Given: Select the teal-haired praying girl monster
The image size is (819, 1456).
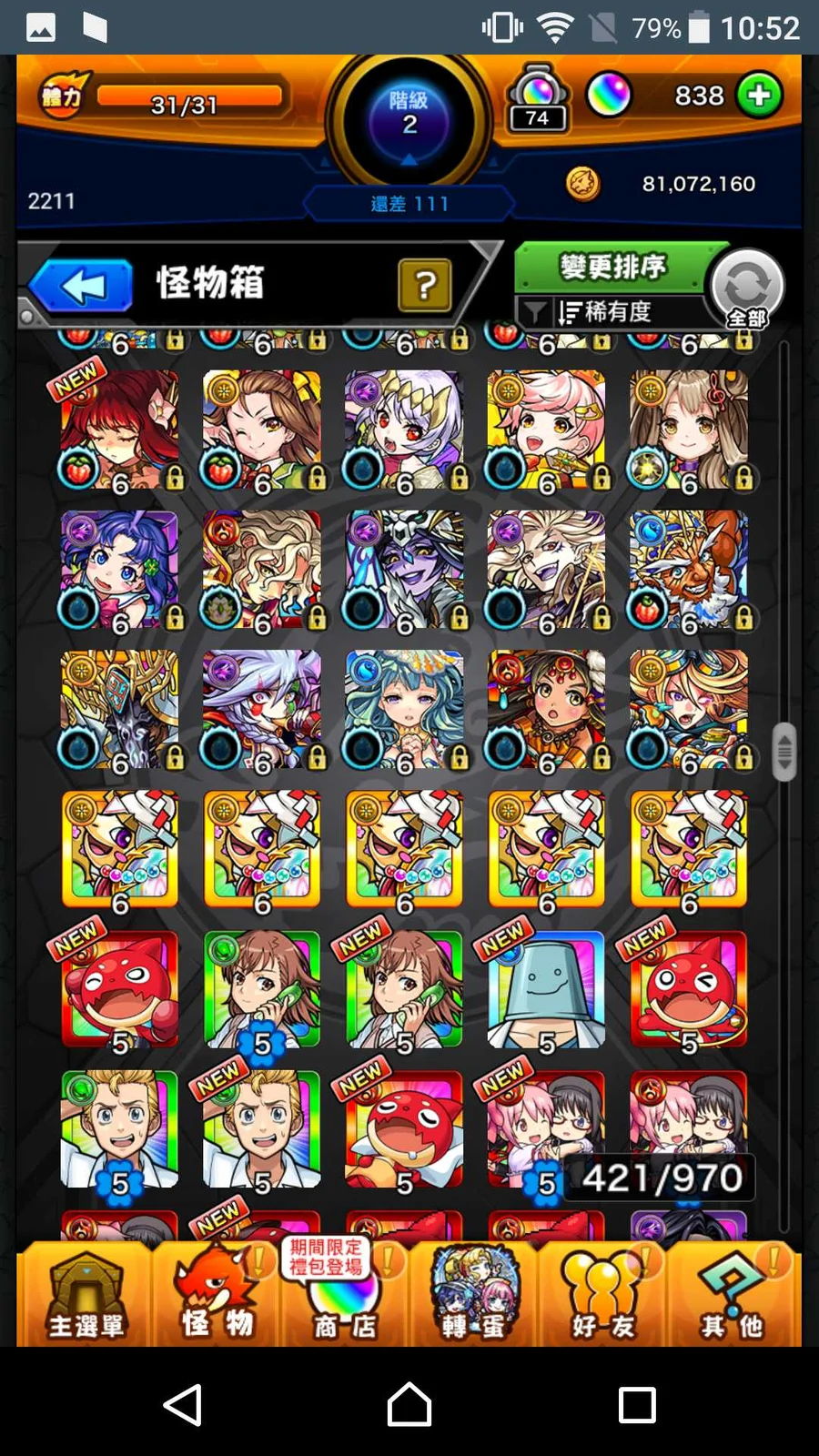Looking at the screenshot, I should 404,708.
